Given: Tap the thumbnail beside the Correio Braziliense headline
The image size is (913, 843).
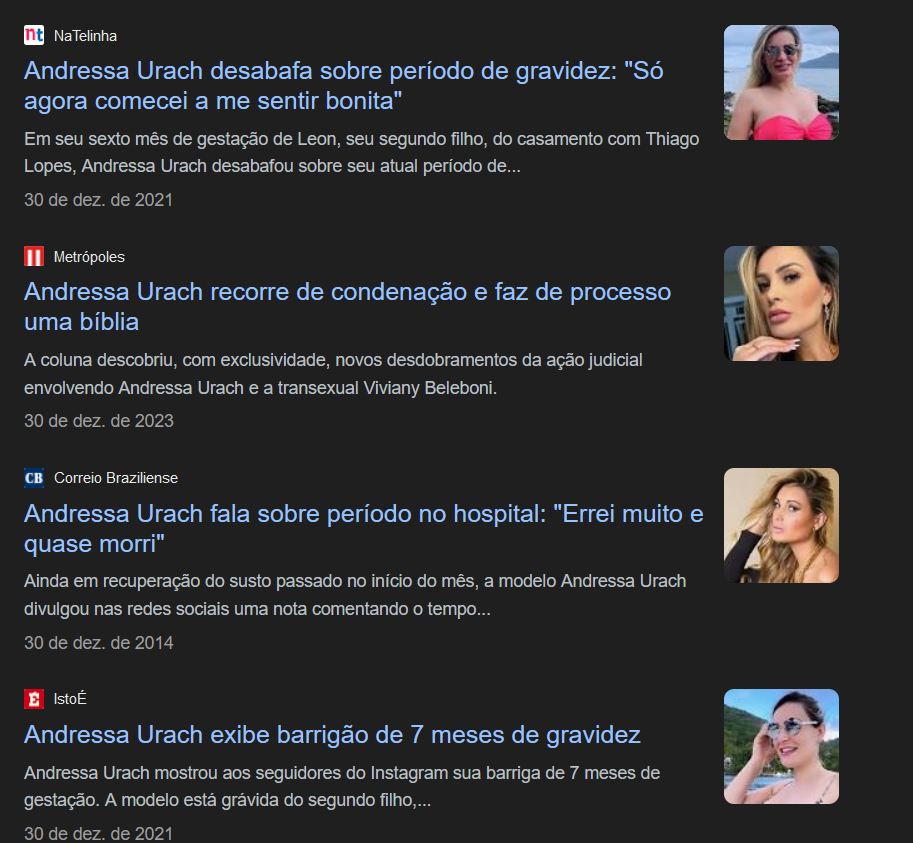Looking at the screenshot, I should [781, 526].
